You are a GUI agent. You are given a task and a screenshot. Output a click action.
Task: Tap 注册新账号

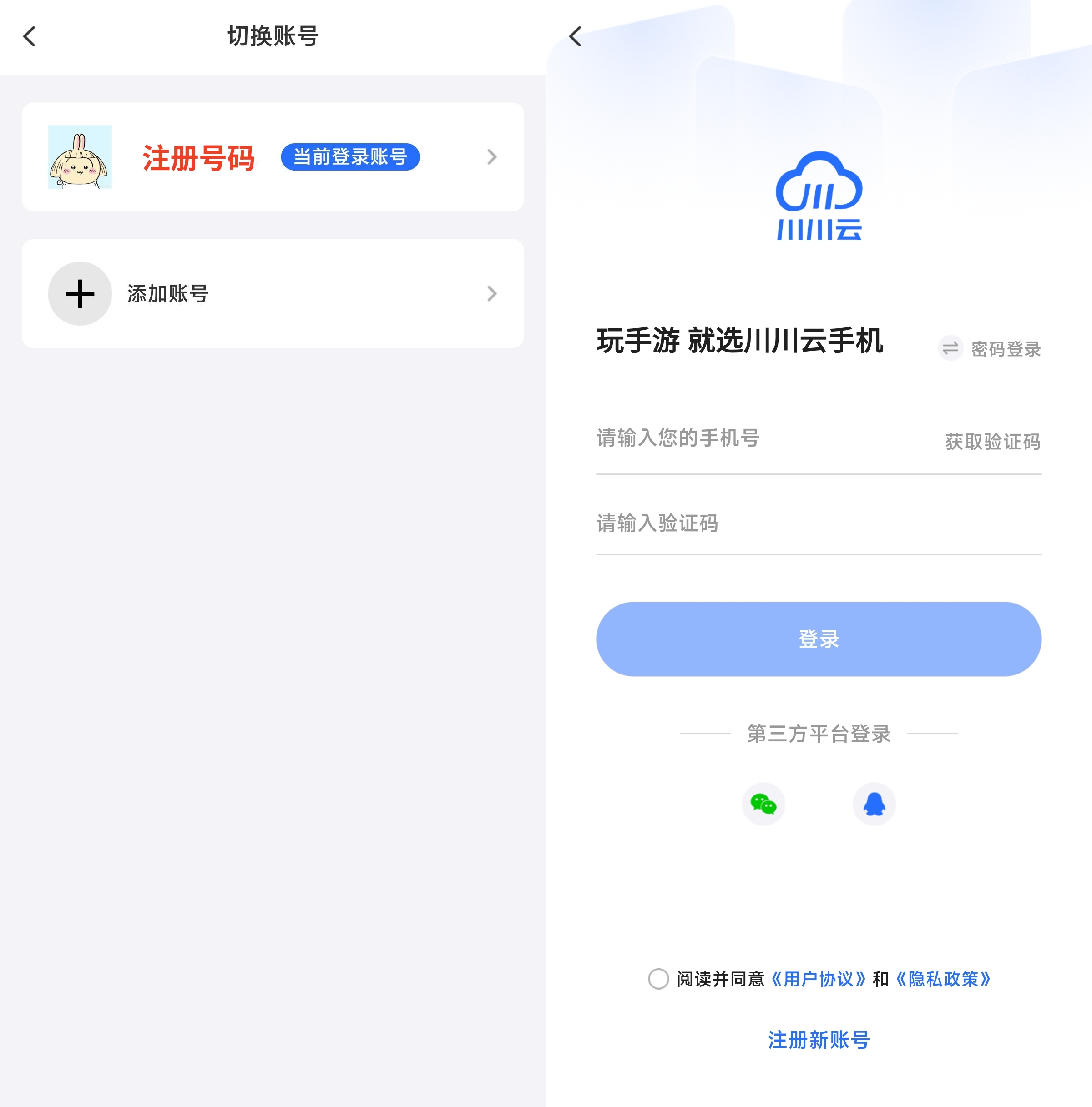coord(818,1039)
